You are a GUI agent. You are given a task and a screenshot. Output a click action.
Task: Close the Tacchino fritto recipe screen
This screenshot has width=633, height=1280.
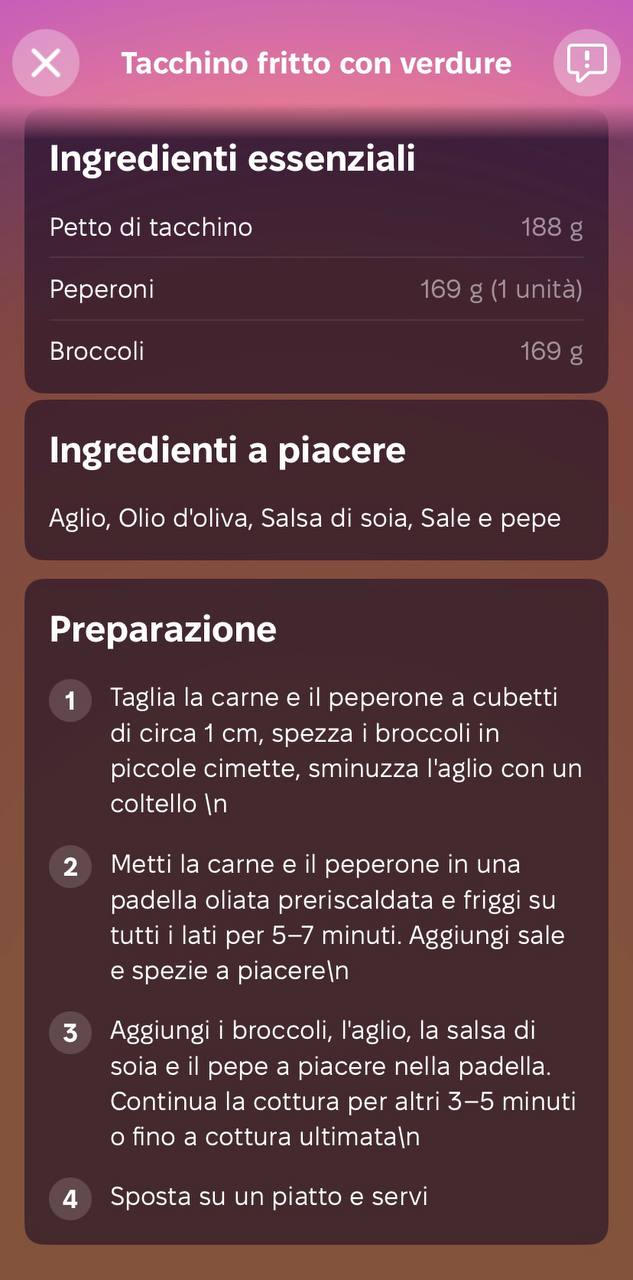click(x=46, y=63)
